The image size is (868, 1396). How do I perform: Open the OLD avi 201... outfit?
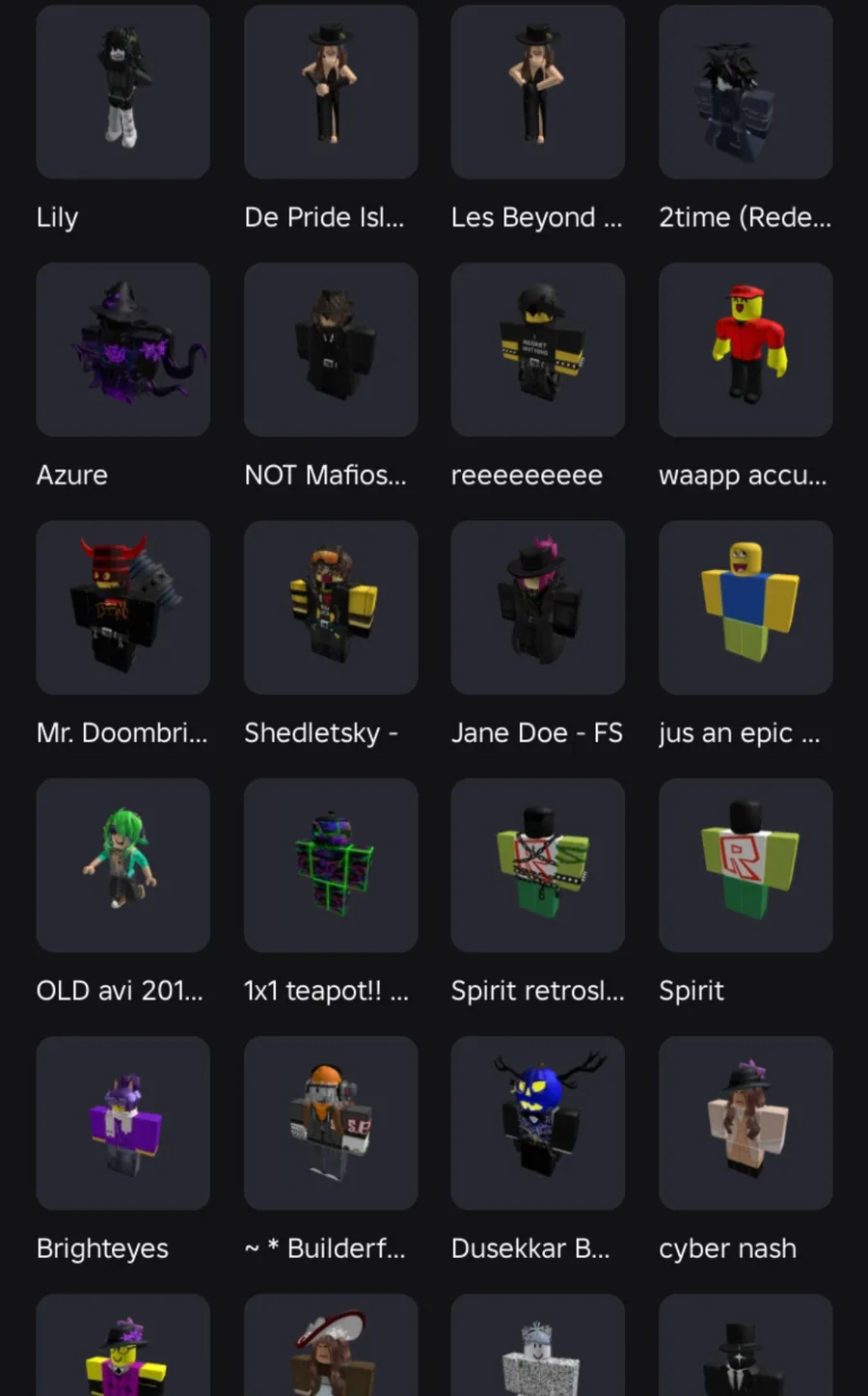[x=122, y=864]
